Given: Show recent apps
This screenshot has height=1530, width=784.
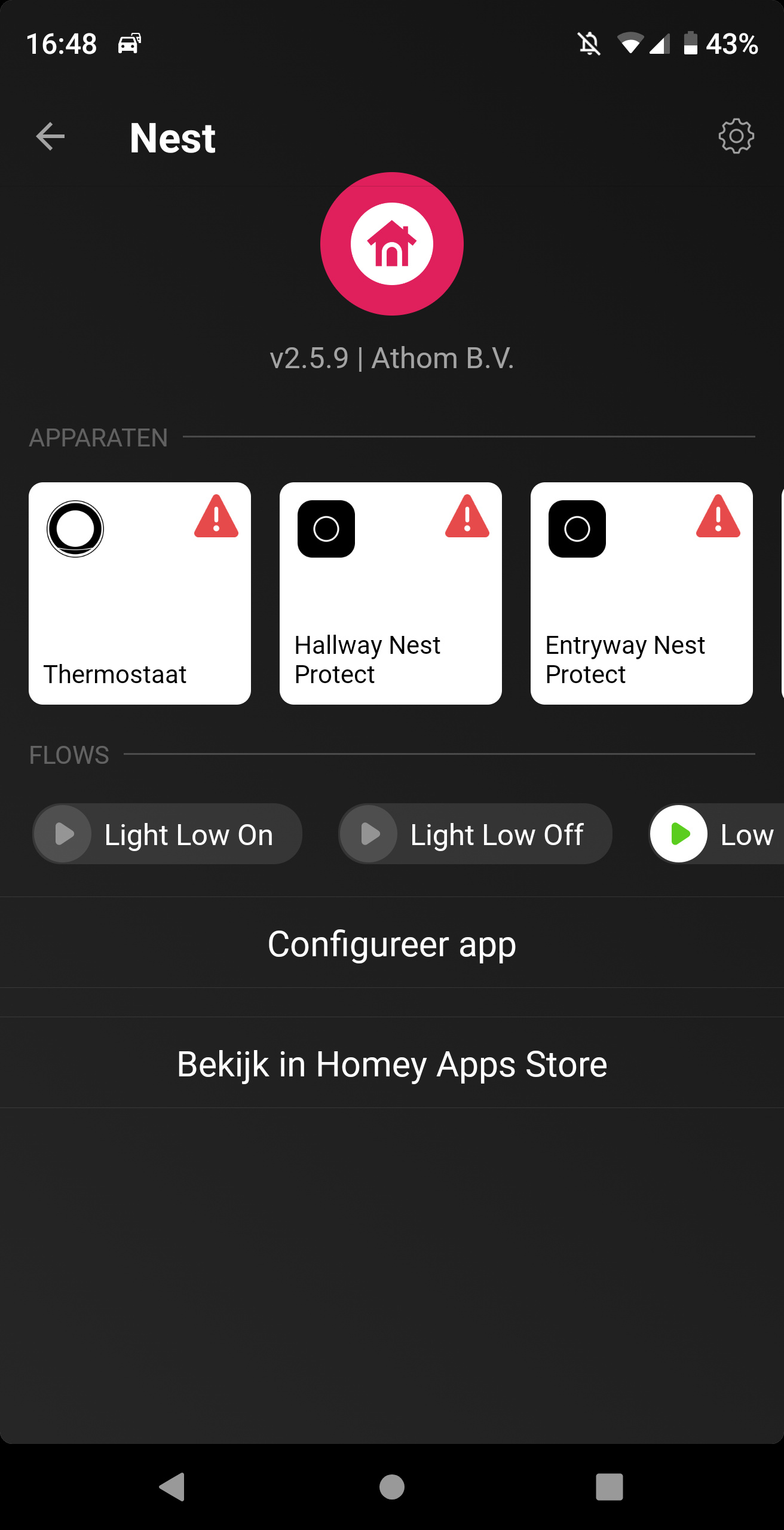Looking at the screenshot, I should pos(609,1486).
